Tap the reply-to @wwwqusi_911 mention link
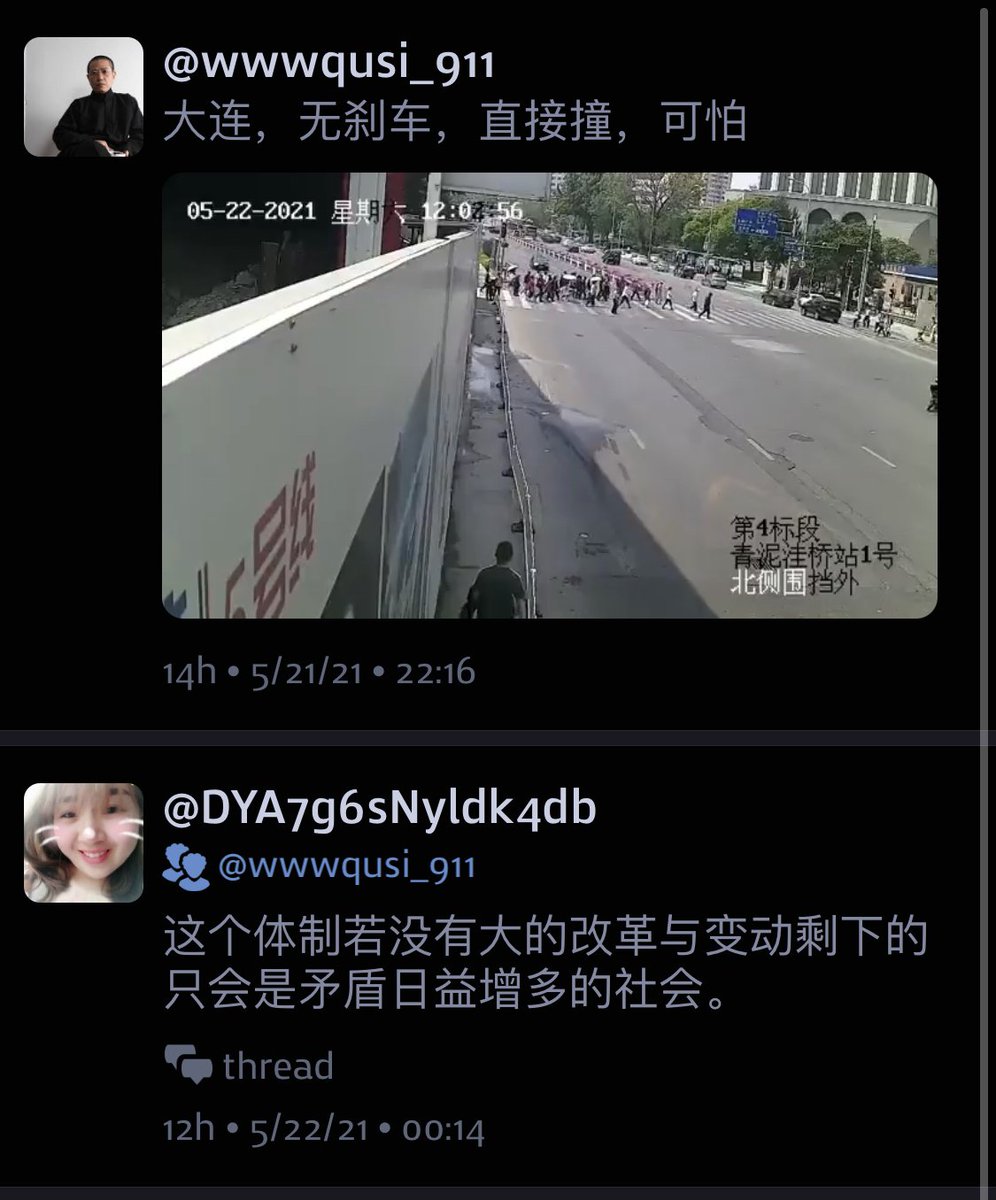This screenshot has height=1200, width=996. click(346, 866)
